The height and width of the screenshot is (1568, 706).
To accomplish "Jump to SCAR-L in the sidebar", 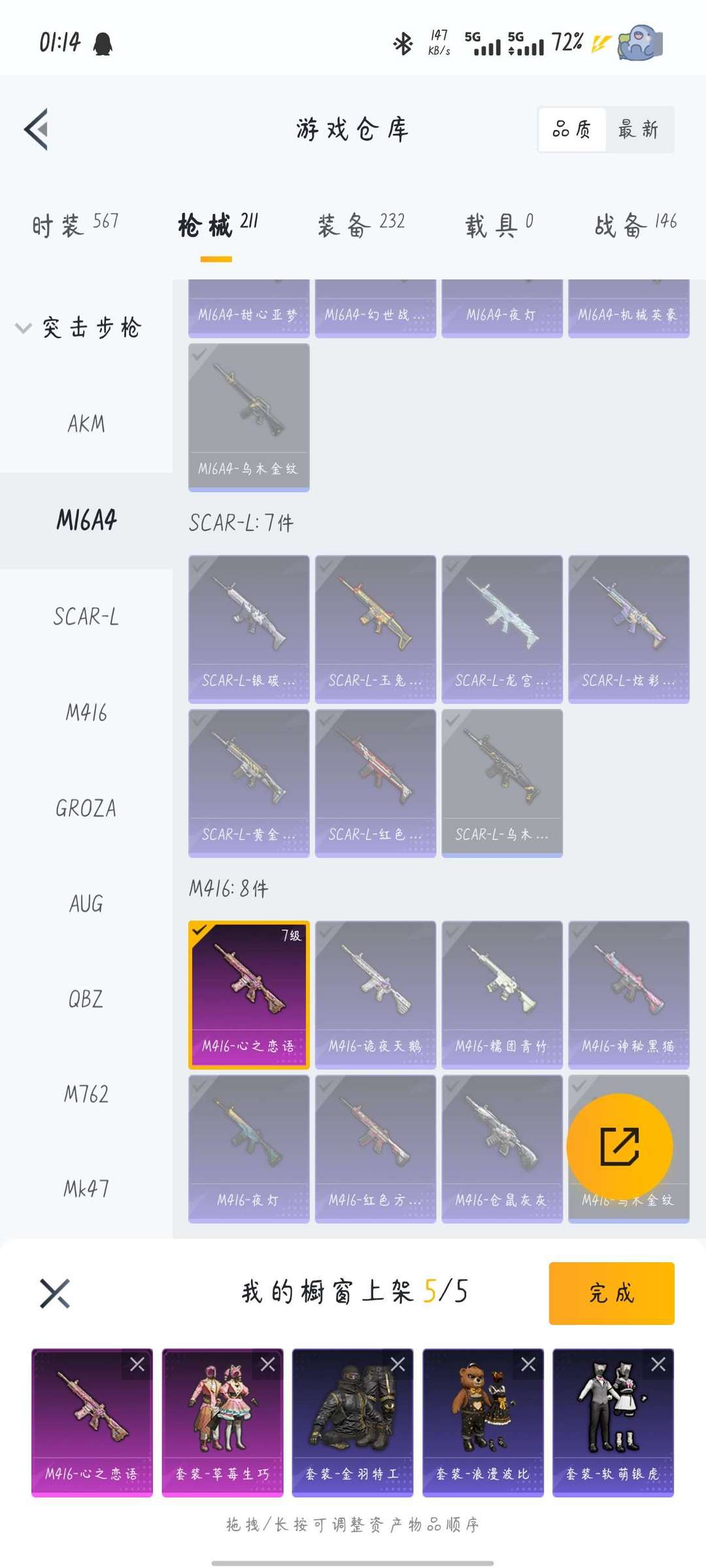I will [x=86, y=616].
